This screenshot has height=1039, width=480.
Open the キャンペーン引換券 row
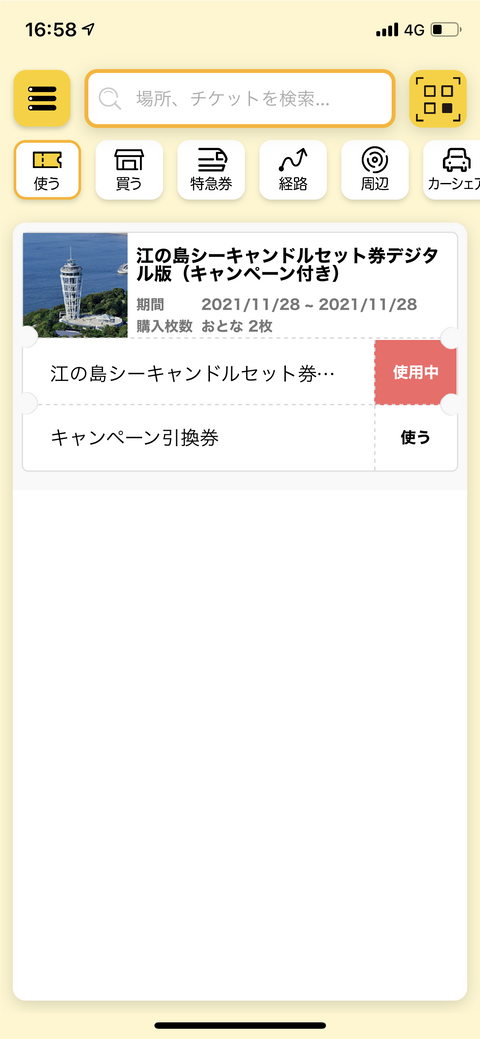[199, 438]
